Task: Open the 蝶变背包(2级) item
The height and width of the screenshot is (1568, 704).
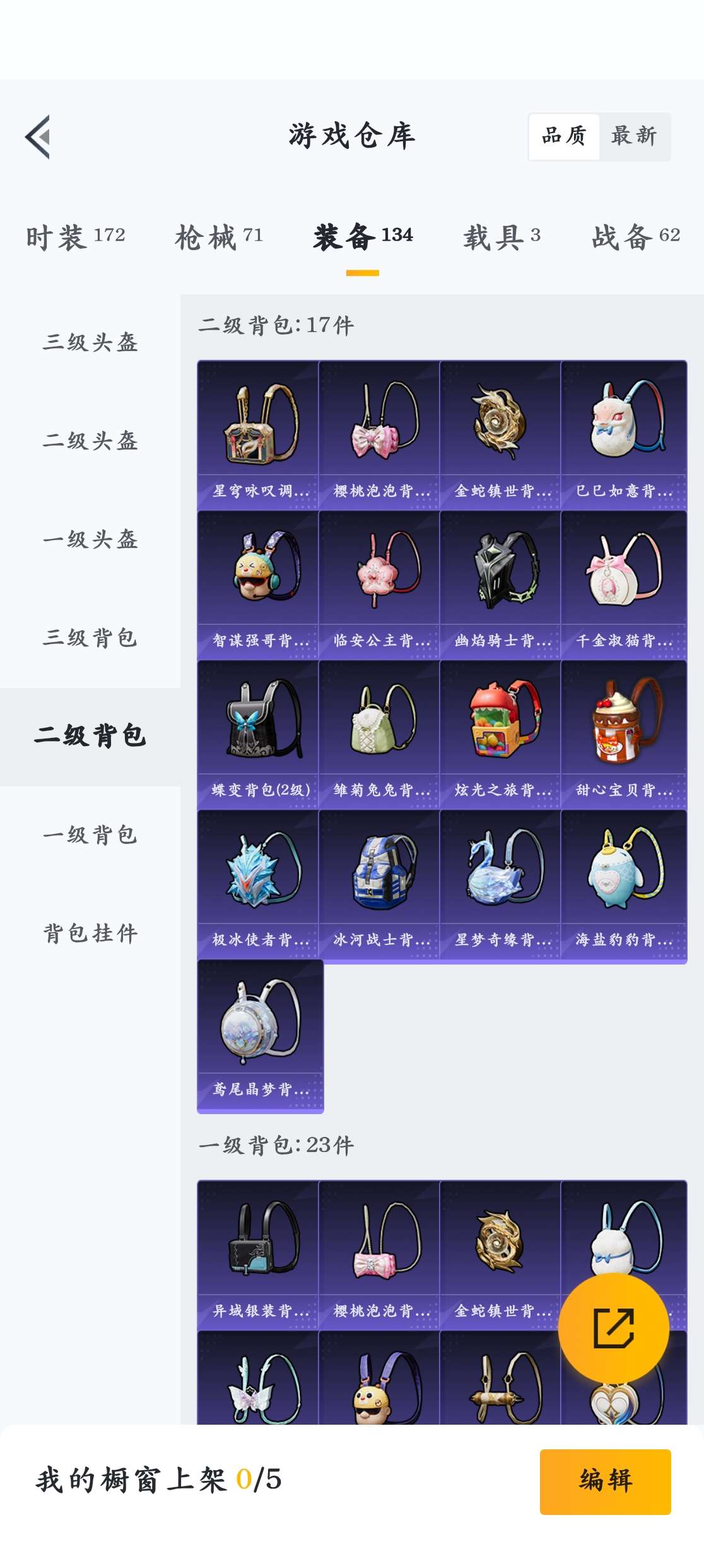Action: (258, 734)
